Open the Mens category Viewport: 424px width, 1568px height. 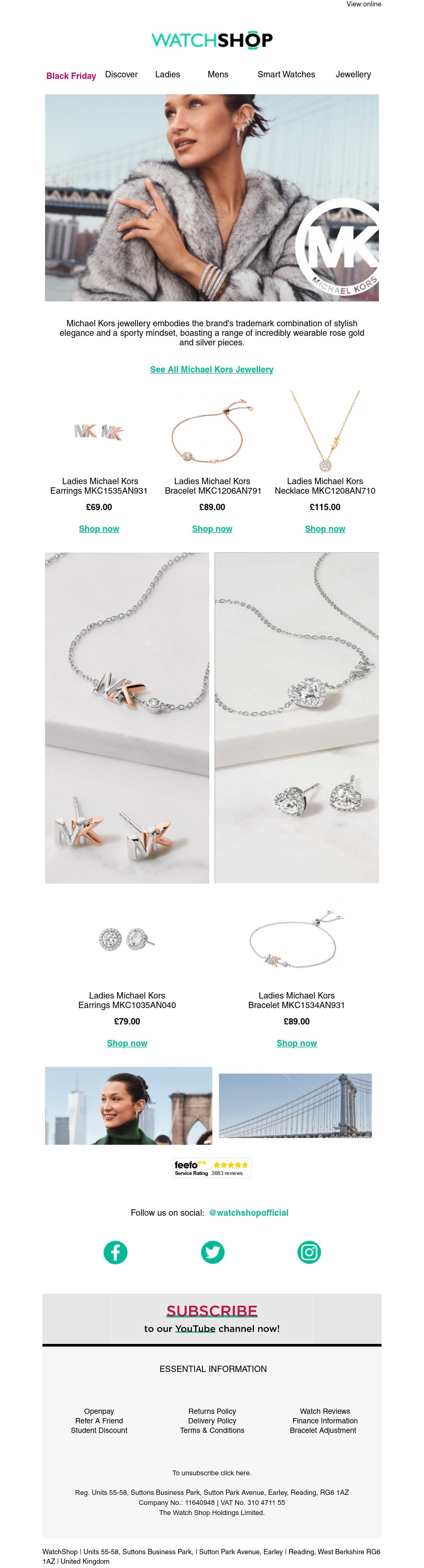pyautogui.click(x=217, y=74)
